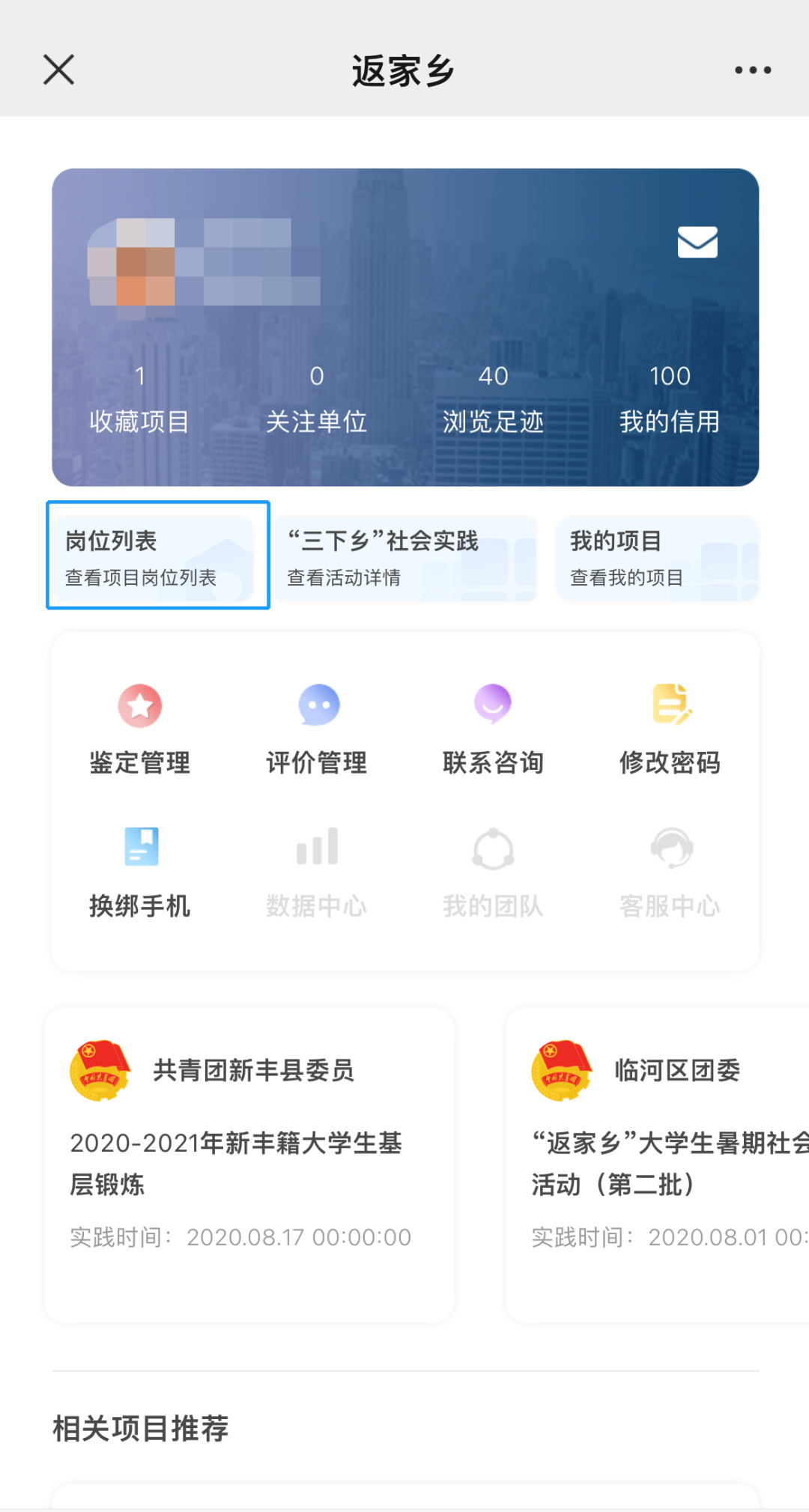This screenshot has width=809, height=1512.
Task: Open the 岗位列表 card
Action: coord(158,556)
